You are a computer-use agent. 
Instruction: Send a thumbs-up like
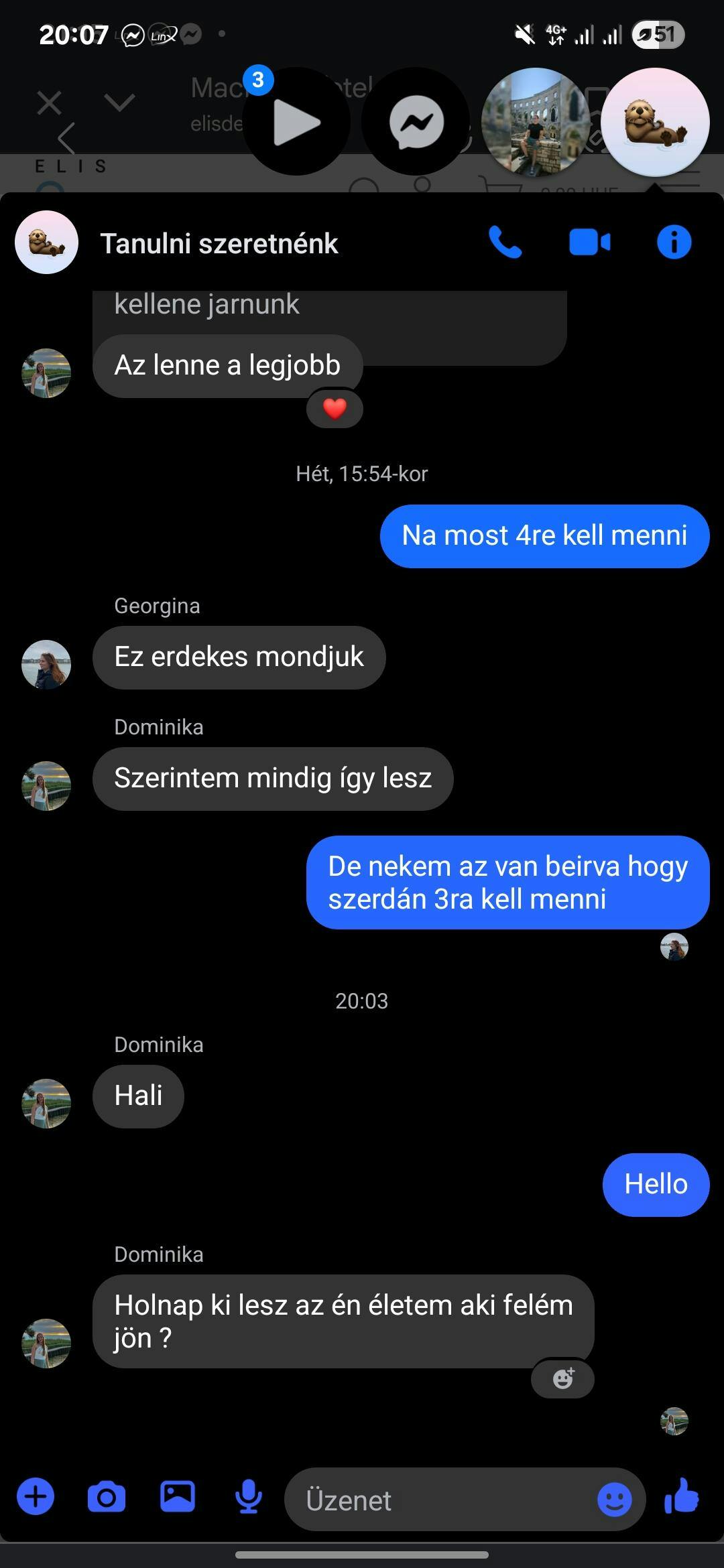click(x=681, y=1496)
